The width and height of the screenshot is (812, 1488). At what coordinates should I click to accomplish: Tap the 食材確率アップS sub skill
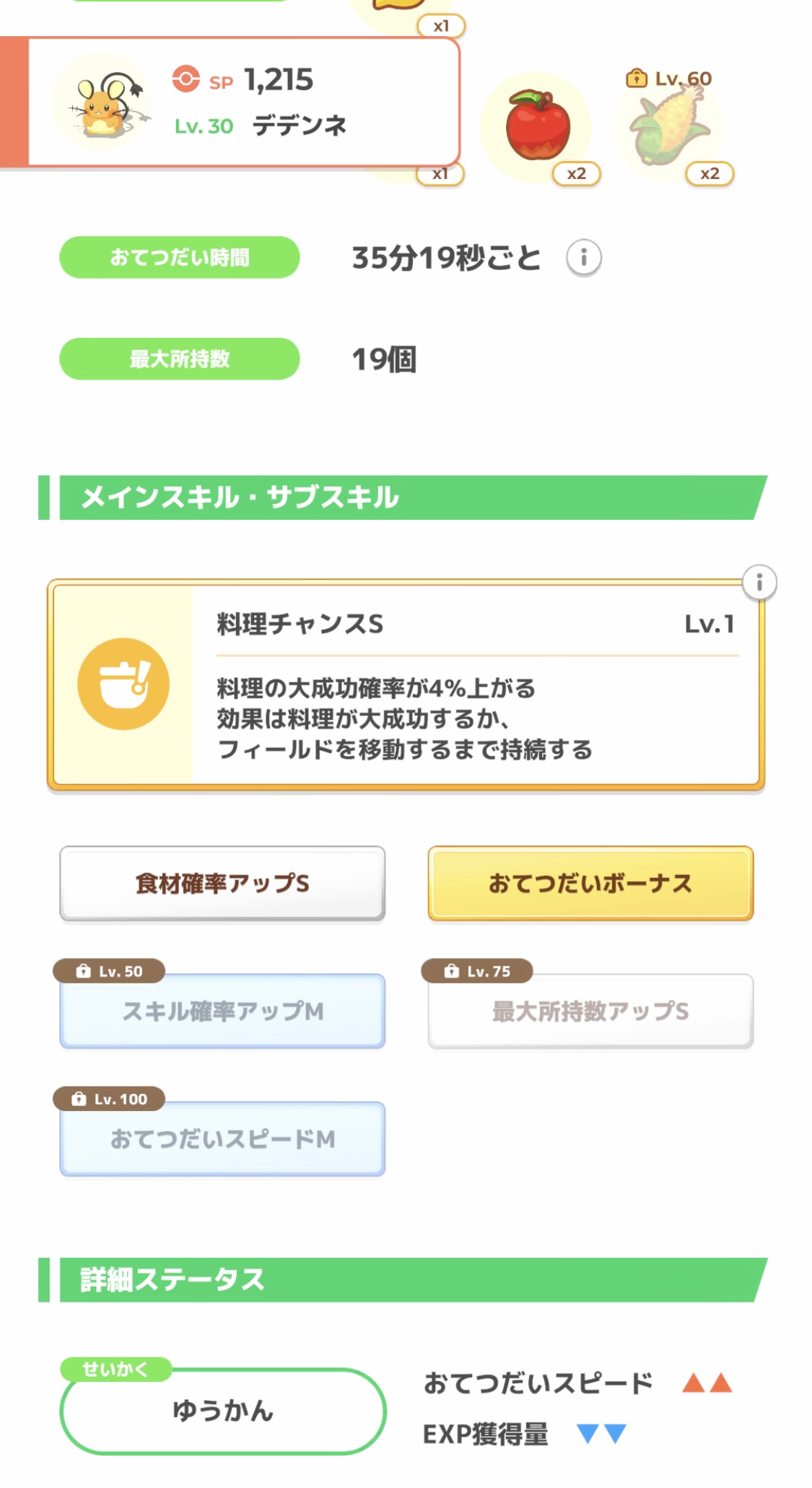click(x=222, y=884)
